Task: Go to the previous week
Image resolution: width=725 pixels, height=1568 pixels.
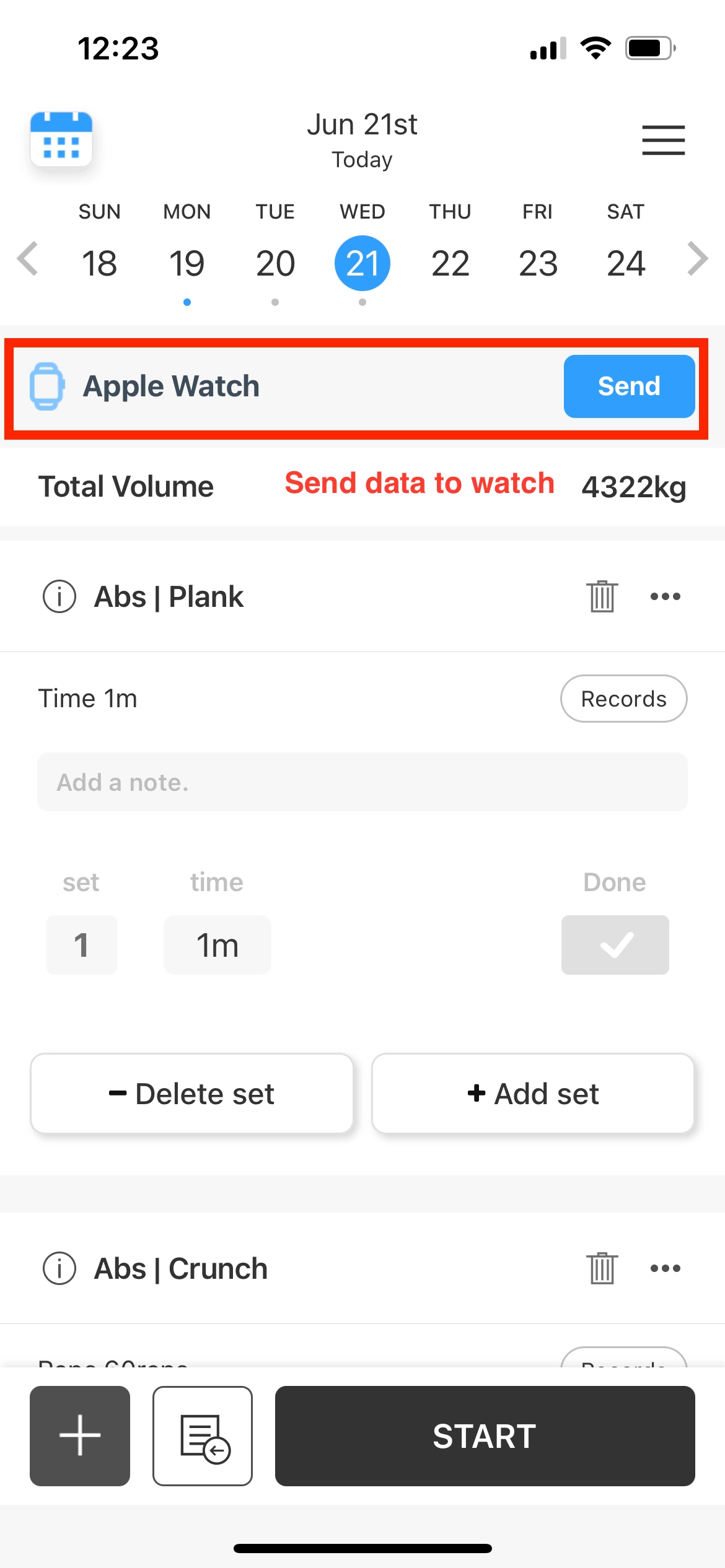Action: (x=28, y=259)
